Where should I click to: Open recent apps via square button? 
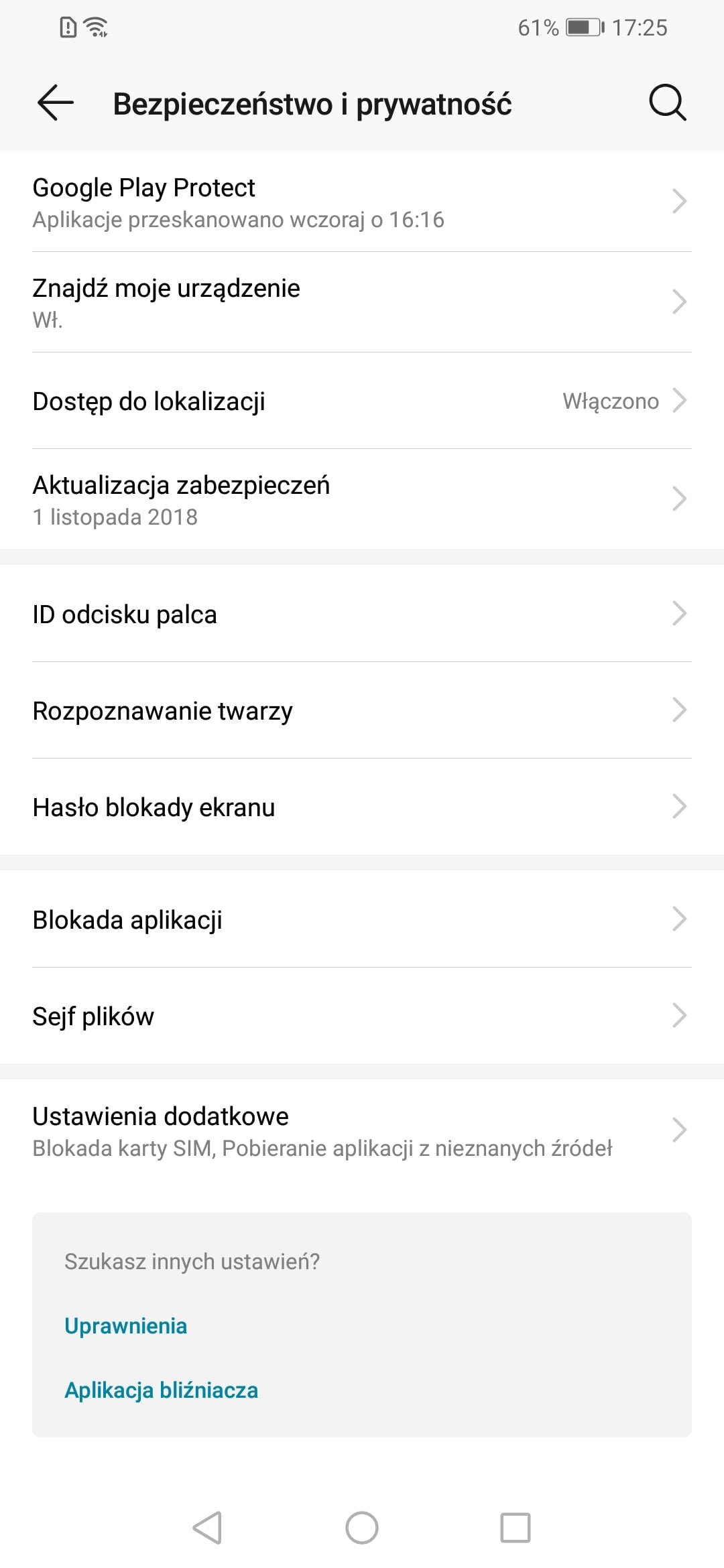click(x=516, y=1528)
